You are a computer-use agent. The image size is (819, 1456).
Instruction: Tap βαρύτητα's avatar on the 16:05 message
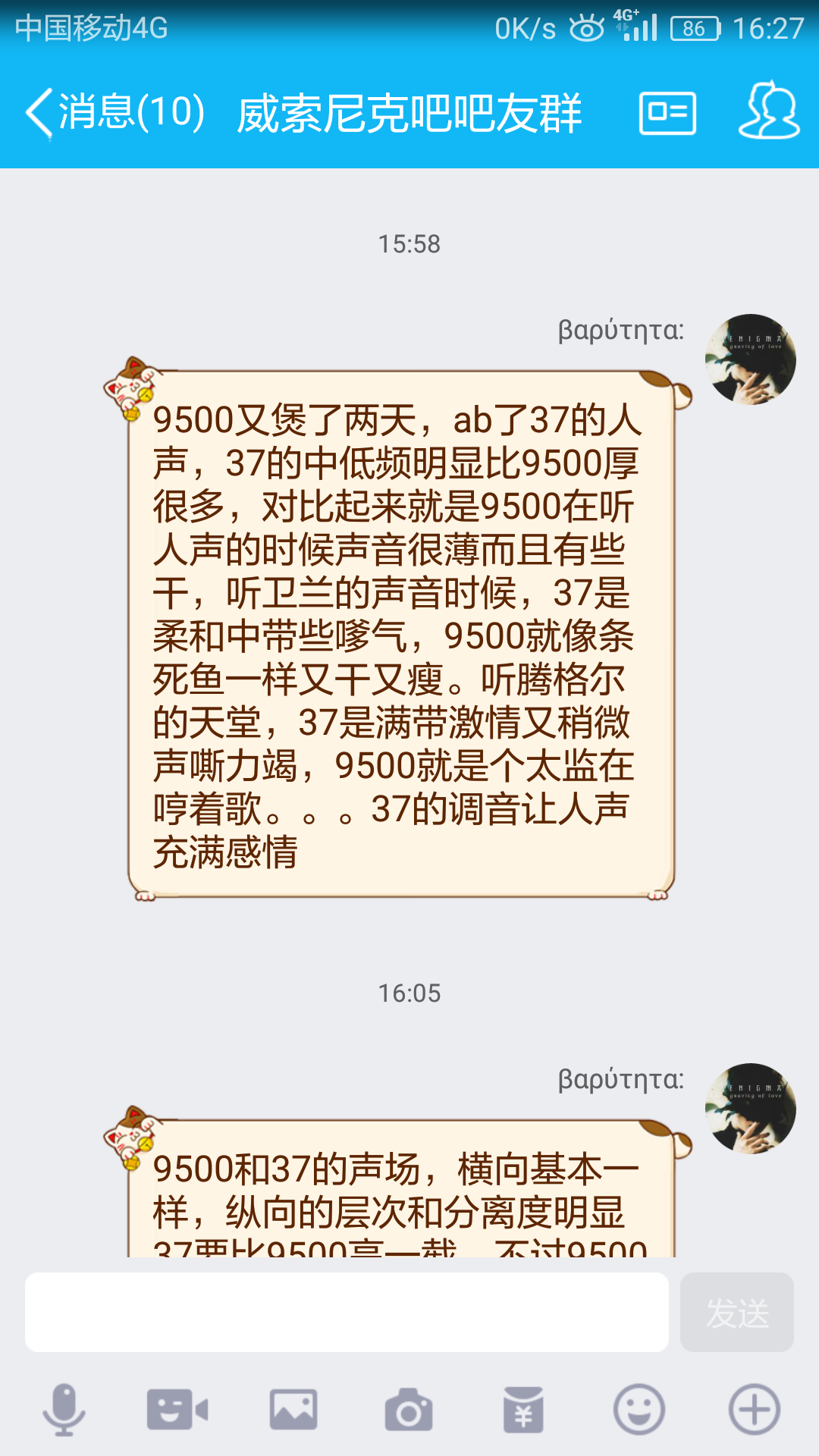click(750, 1109)
